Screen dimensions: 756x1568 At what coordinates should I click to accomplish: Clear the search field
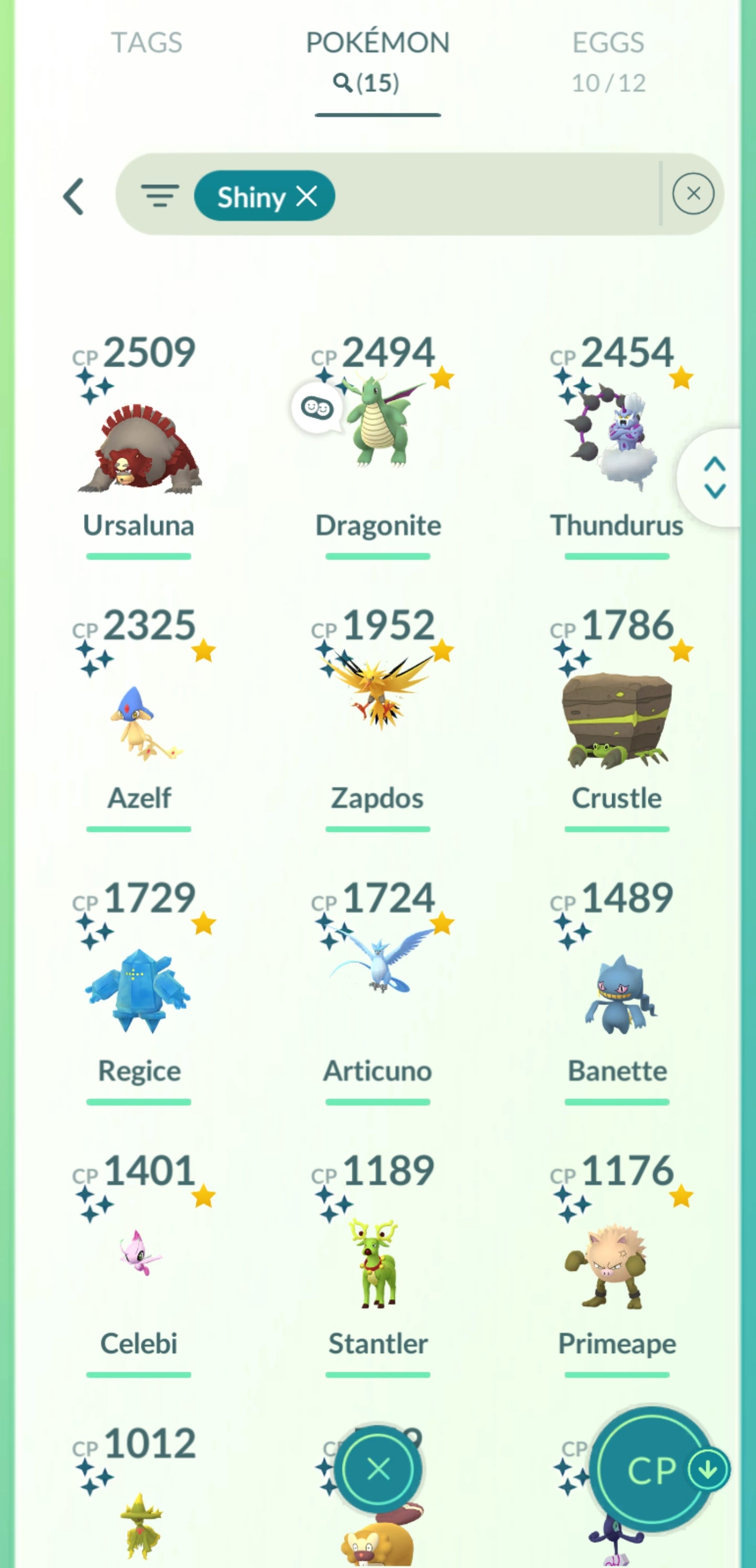(692, 194)
